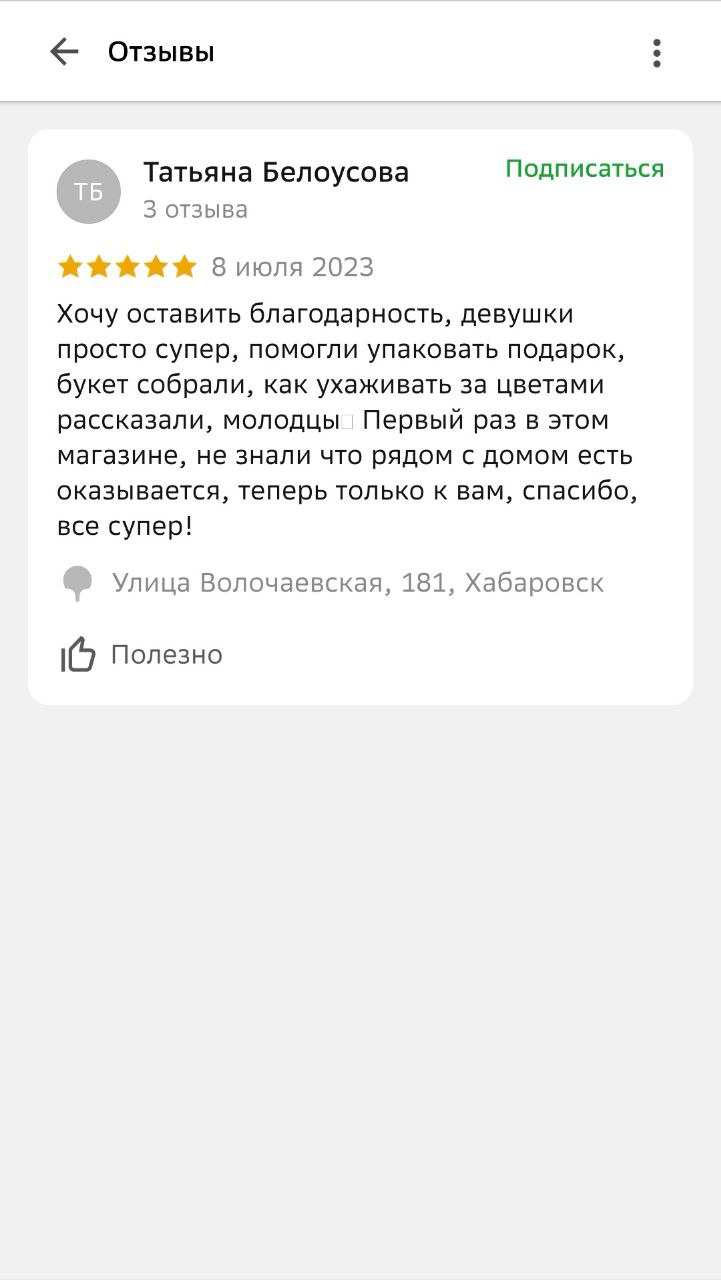Subscribe via the Подписаться button
The width and height of the screenshot is (721, 1280).
coord(584,169)
